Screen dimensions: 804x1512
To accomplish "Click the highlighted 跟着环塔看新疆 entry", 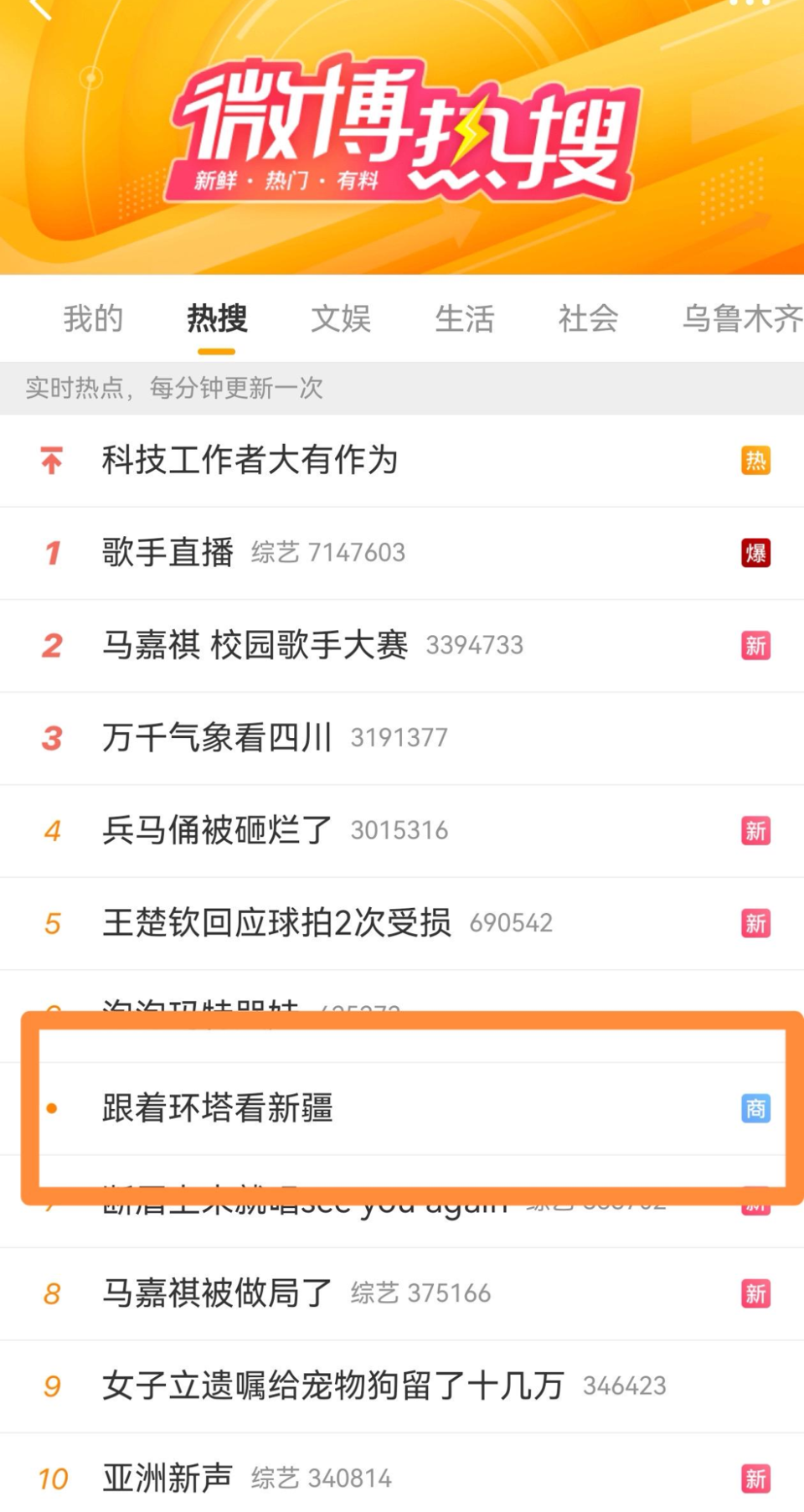I will pyautogui.click(x=219, y=1109).
